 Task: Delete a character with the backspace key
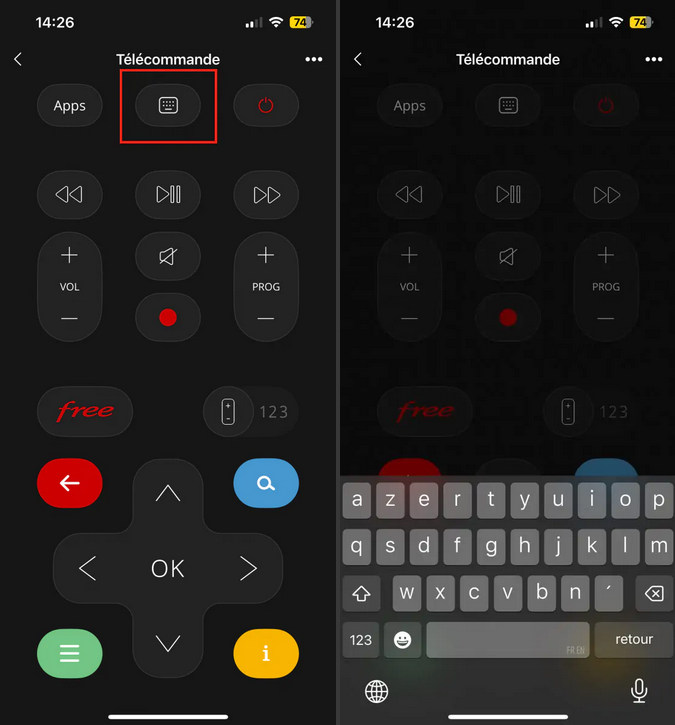653,594
